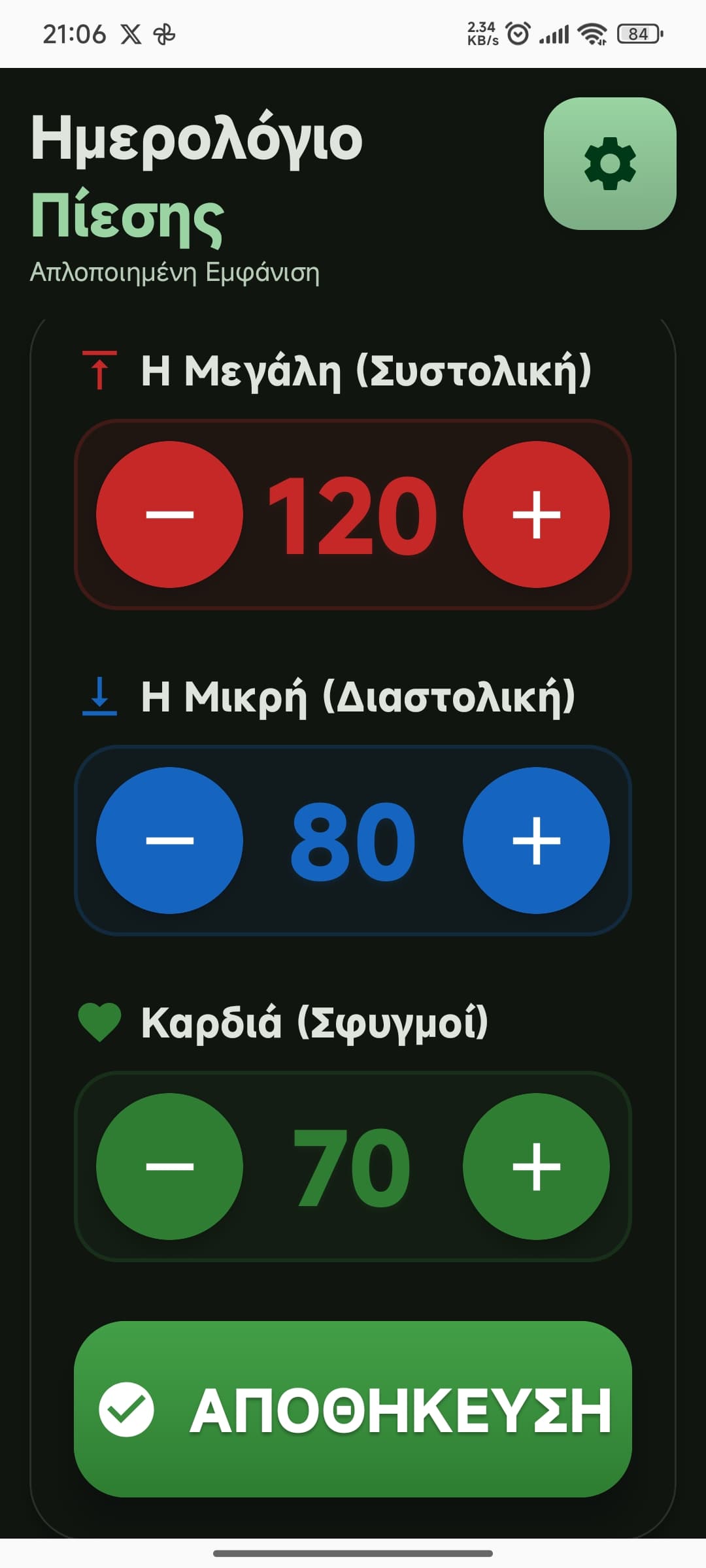Screen dimensions: 706x1568
Task: Tap the 120 systolic value display
Action: click(352, 515)
